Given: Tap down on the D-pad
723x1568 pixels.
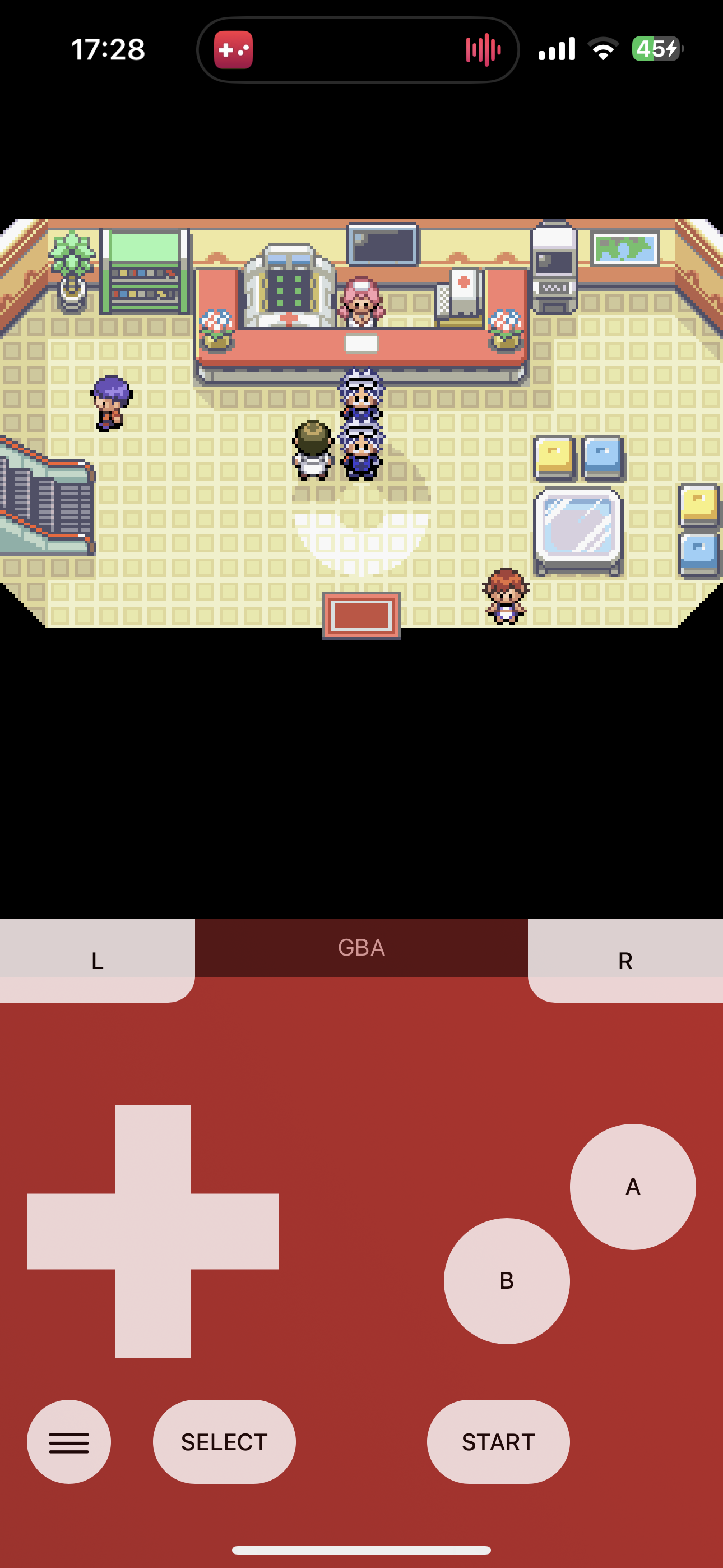Looking at the screenshot, I should [153, 1313].
